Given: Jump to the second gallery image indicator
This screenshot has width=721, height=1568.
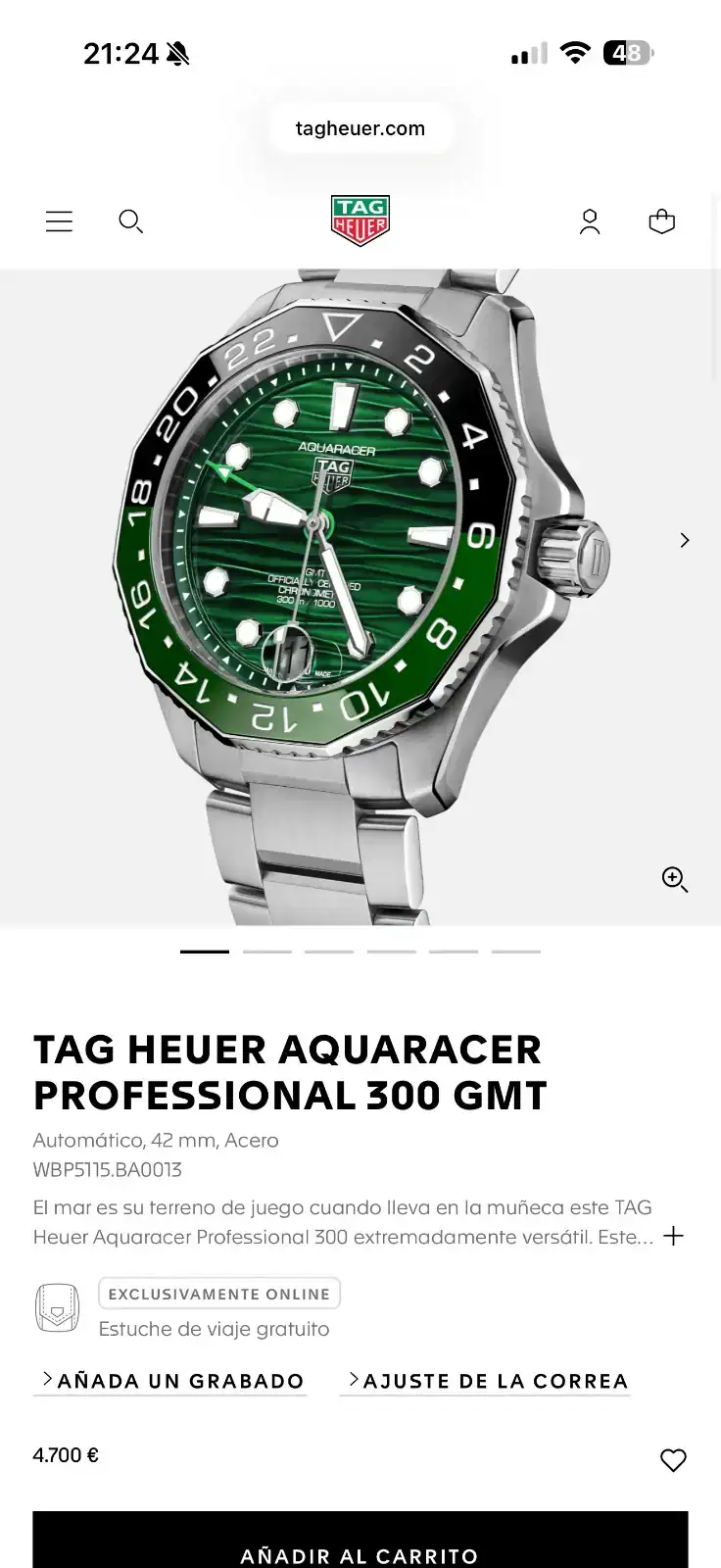Looking at the screenshot, I should click(x=267, y=952).
